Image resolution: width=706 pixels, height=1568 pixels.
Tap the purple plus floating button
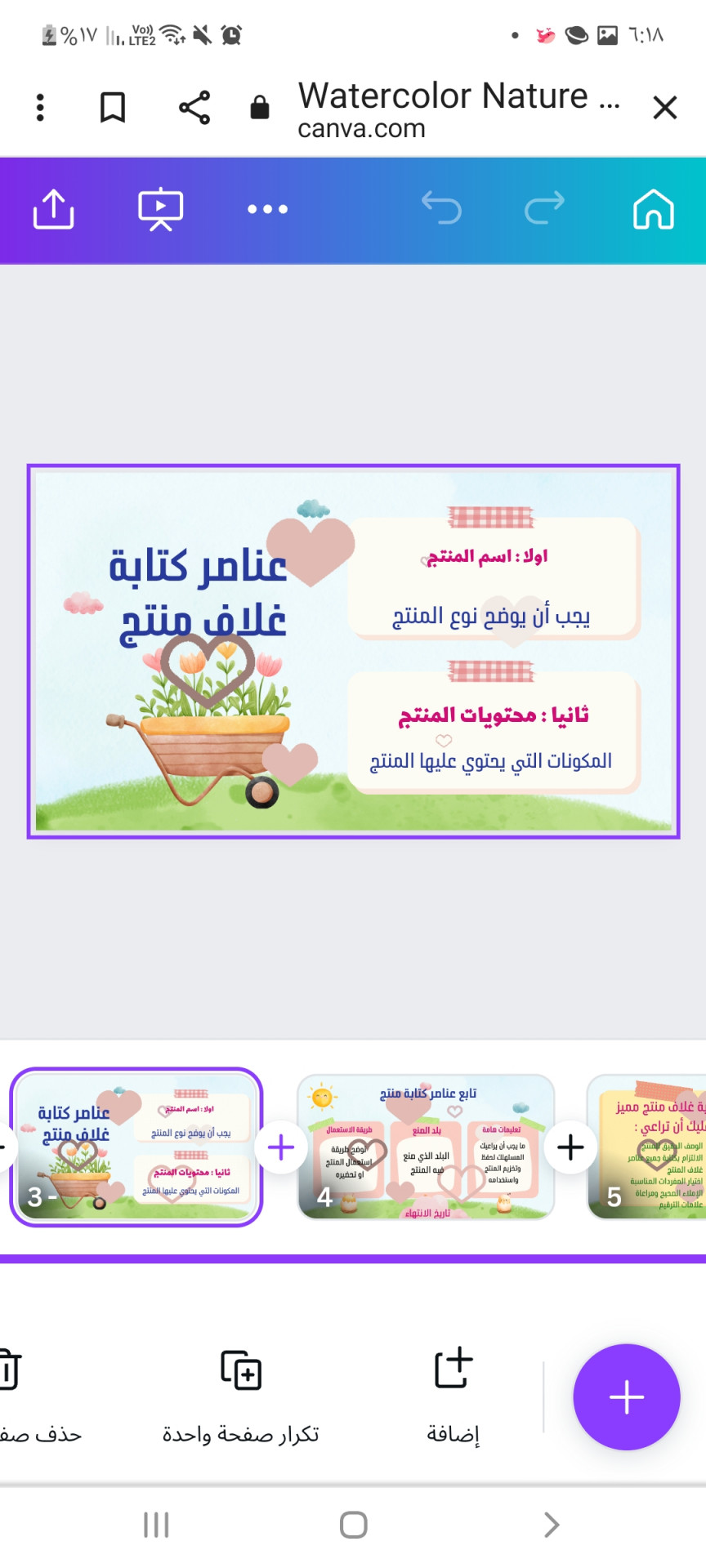627,1397
